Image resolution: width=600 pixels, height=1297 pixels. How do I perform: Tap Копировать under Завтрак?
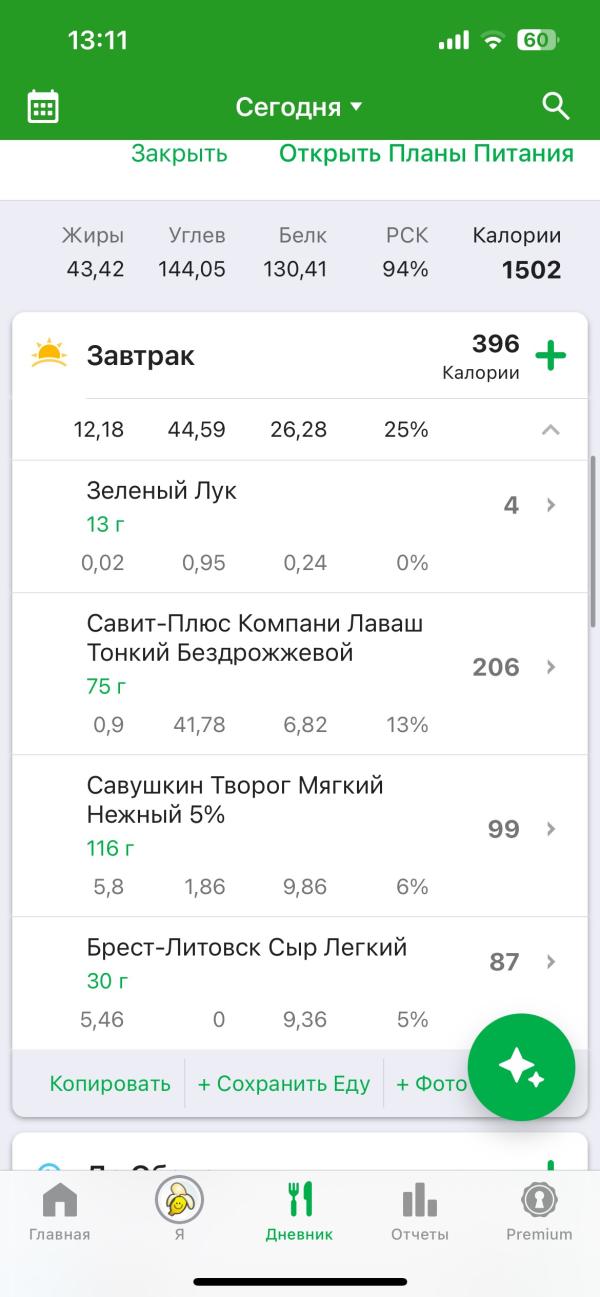[x=110, y=1084]
